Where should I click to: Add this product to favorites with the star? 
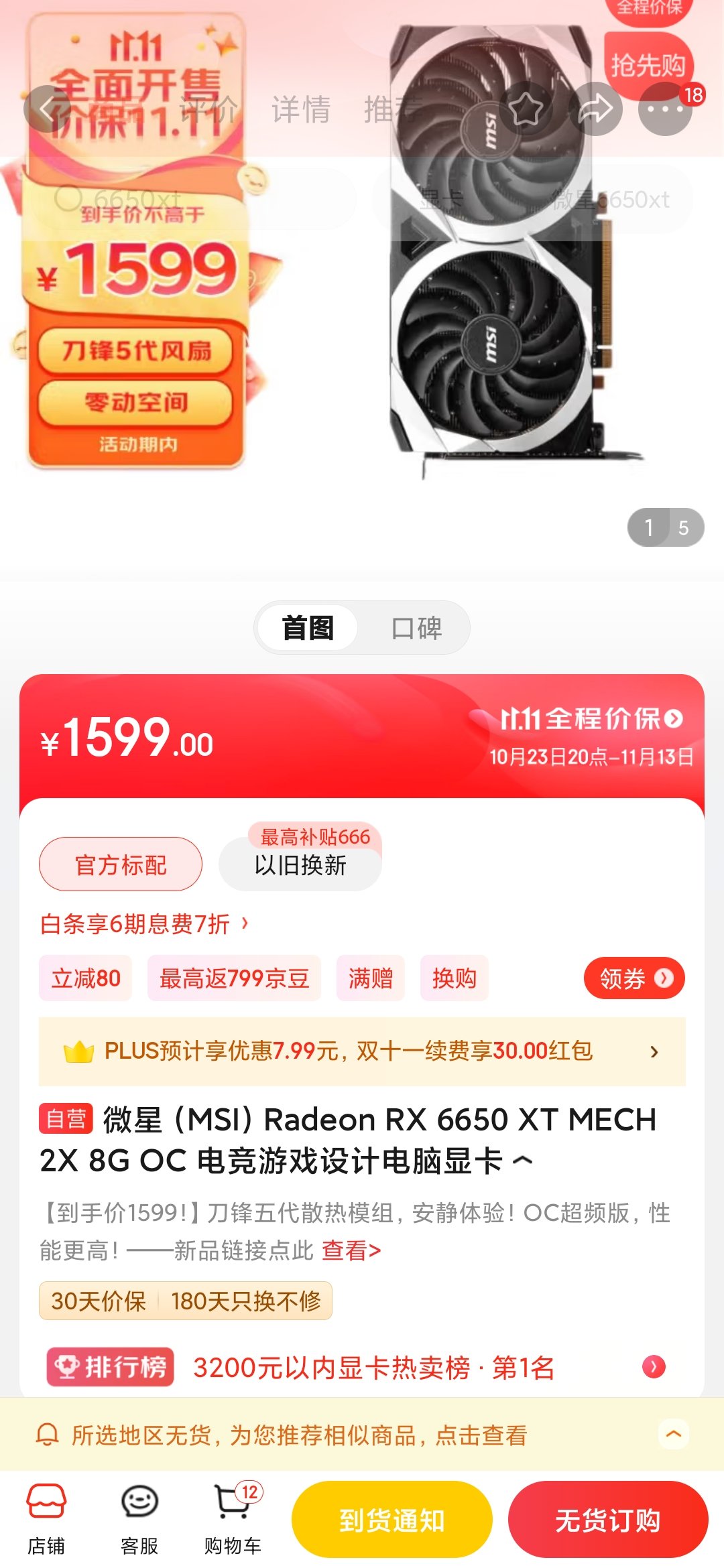[x=526, y=109]
